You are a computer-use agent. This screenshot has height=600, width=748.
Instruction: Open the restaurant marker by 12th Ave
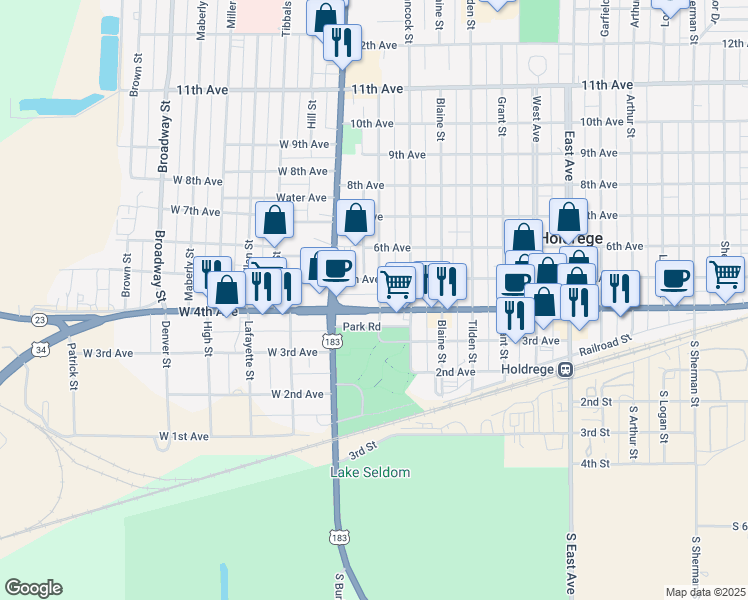tap(342, 43)
